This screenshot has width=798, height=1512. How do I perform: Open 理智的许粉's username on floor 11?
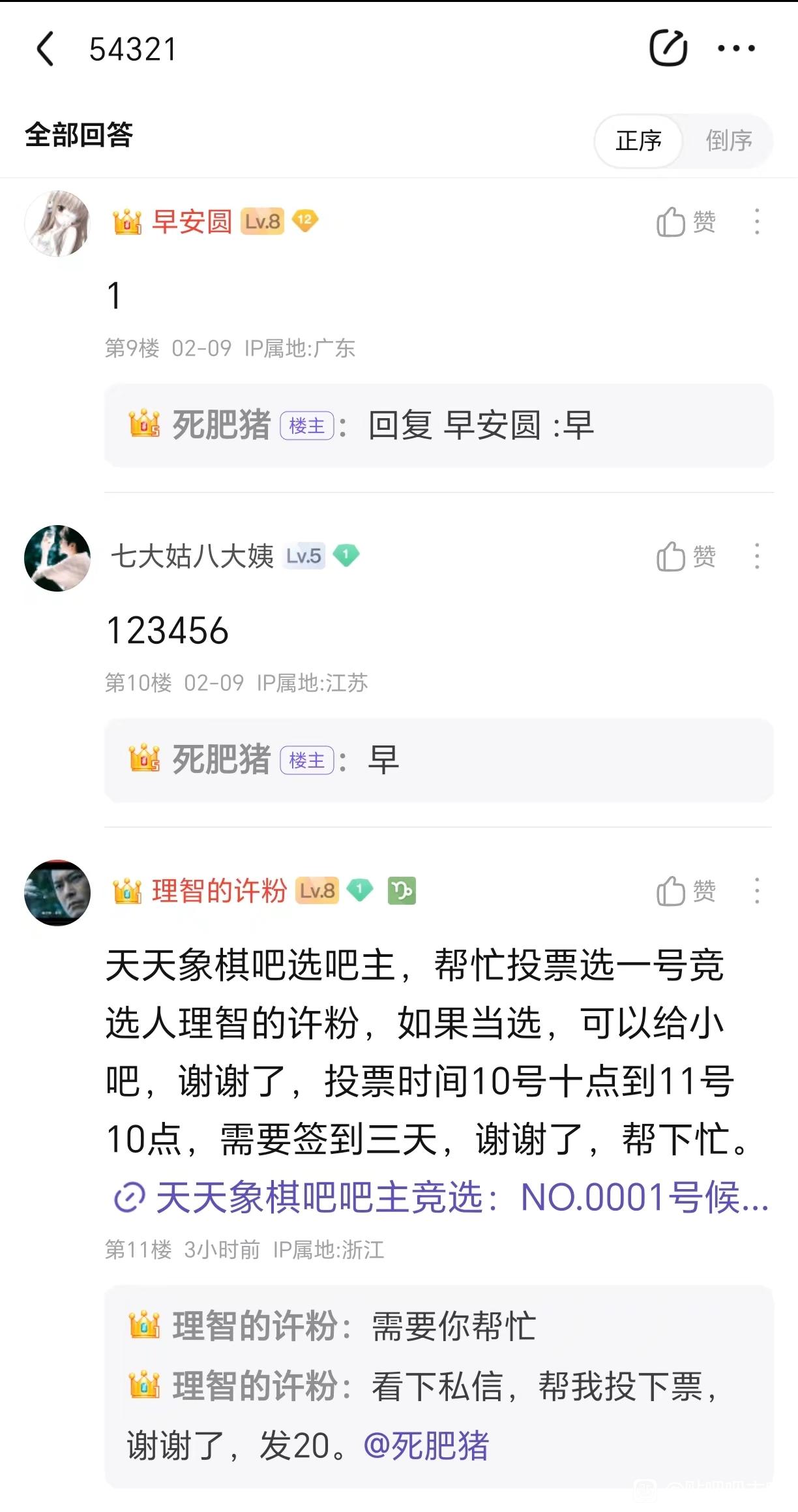click(x=219, y=891)
